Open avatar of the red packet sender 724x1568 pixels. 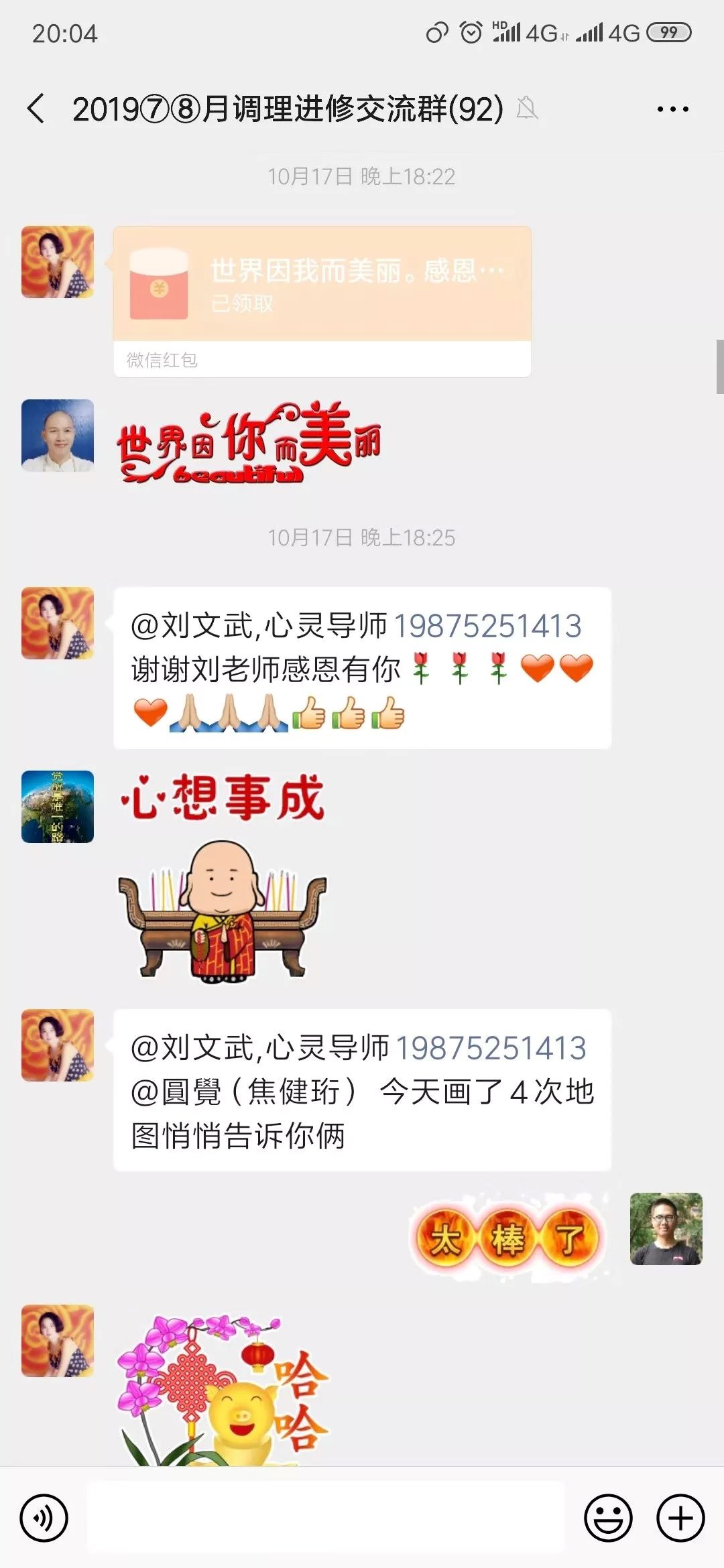[58, 262]
